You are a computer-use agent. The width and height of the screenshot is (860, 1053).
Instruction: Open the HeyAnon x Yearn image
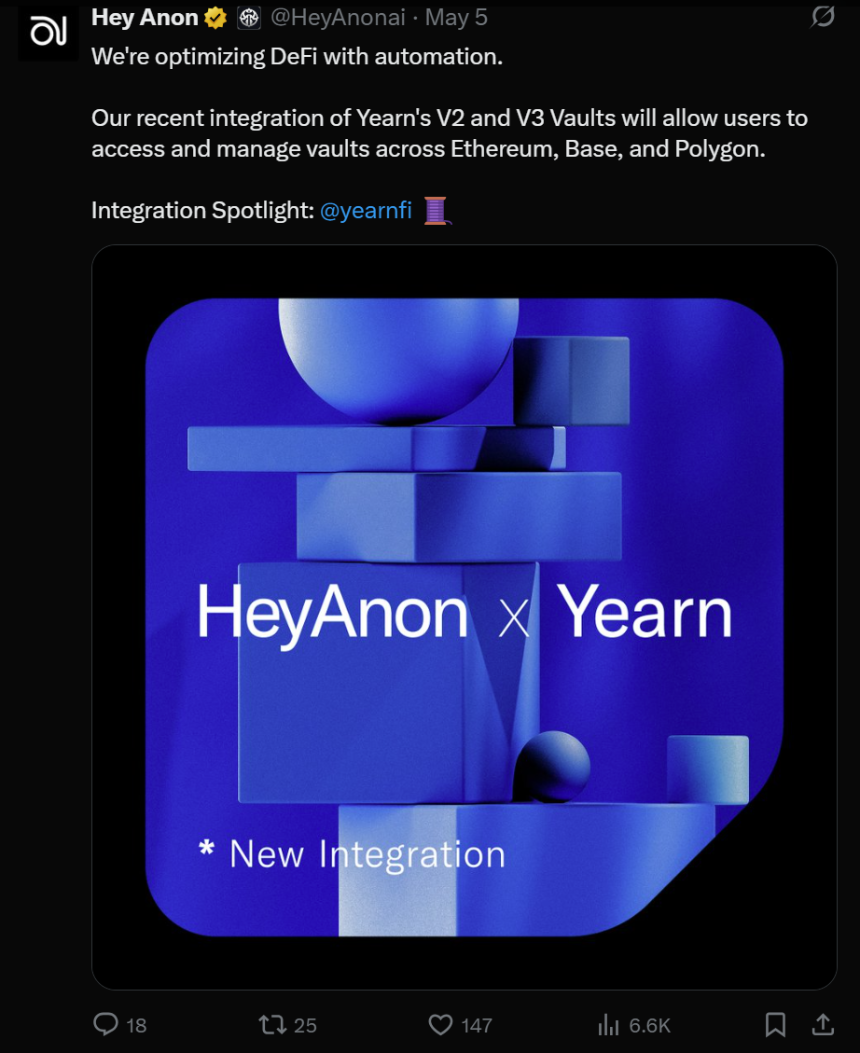pyautogui.click(x=464, y=617)
